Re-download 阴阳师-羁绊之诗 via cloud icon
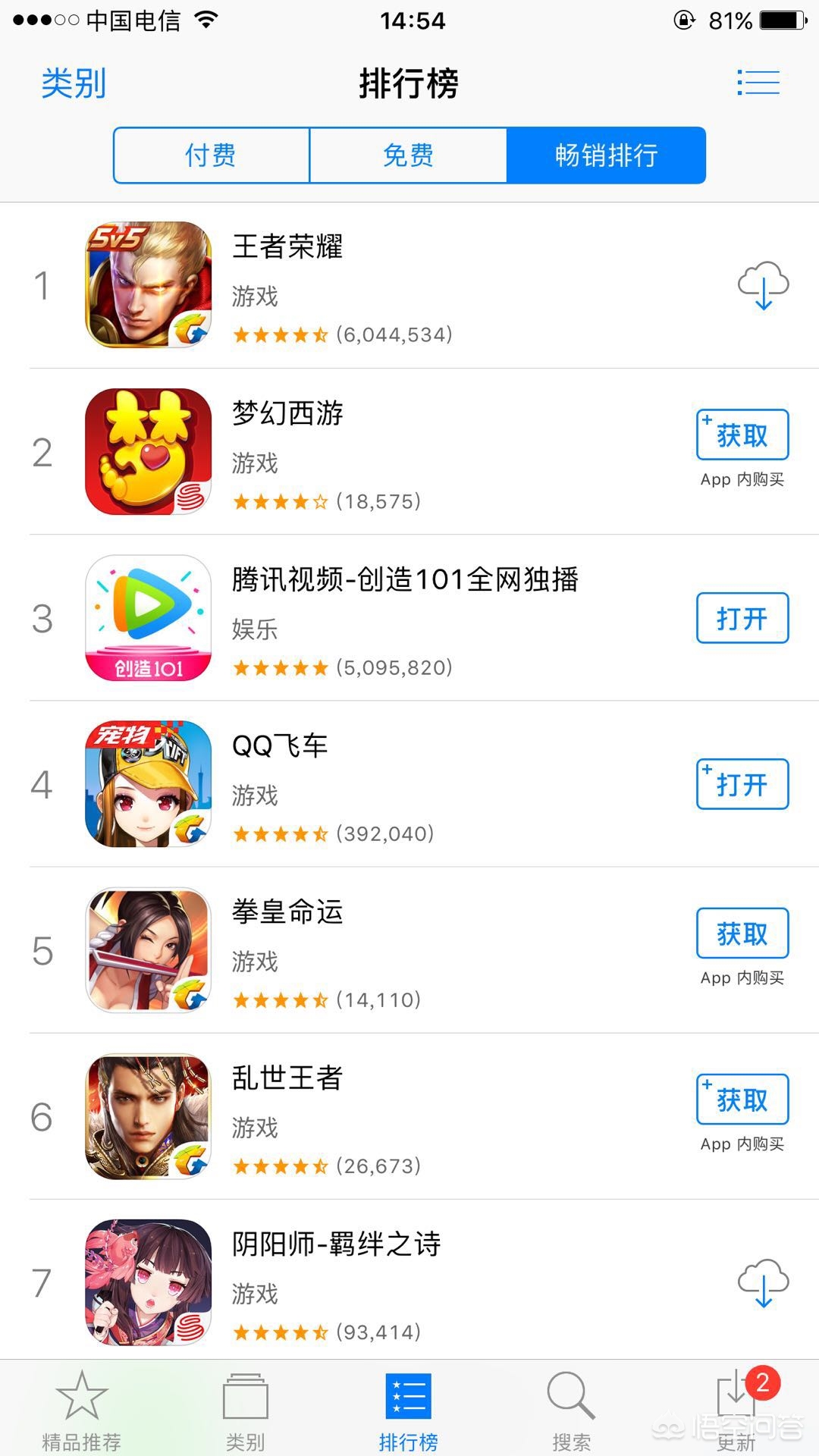The width and height of the screenshot is (819, 1456). click(x=763, y=1283)
